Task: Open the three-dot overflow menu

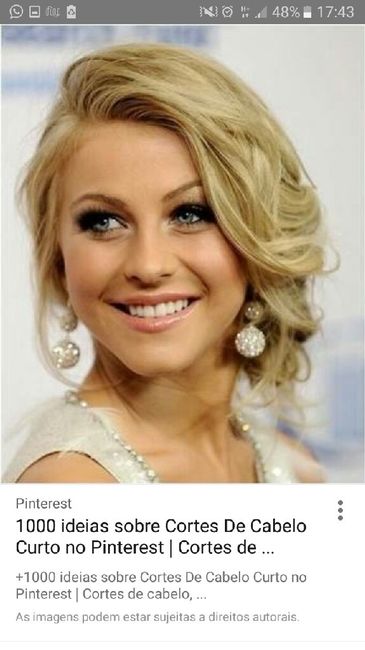Action: [x=340, y=510]
